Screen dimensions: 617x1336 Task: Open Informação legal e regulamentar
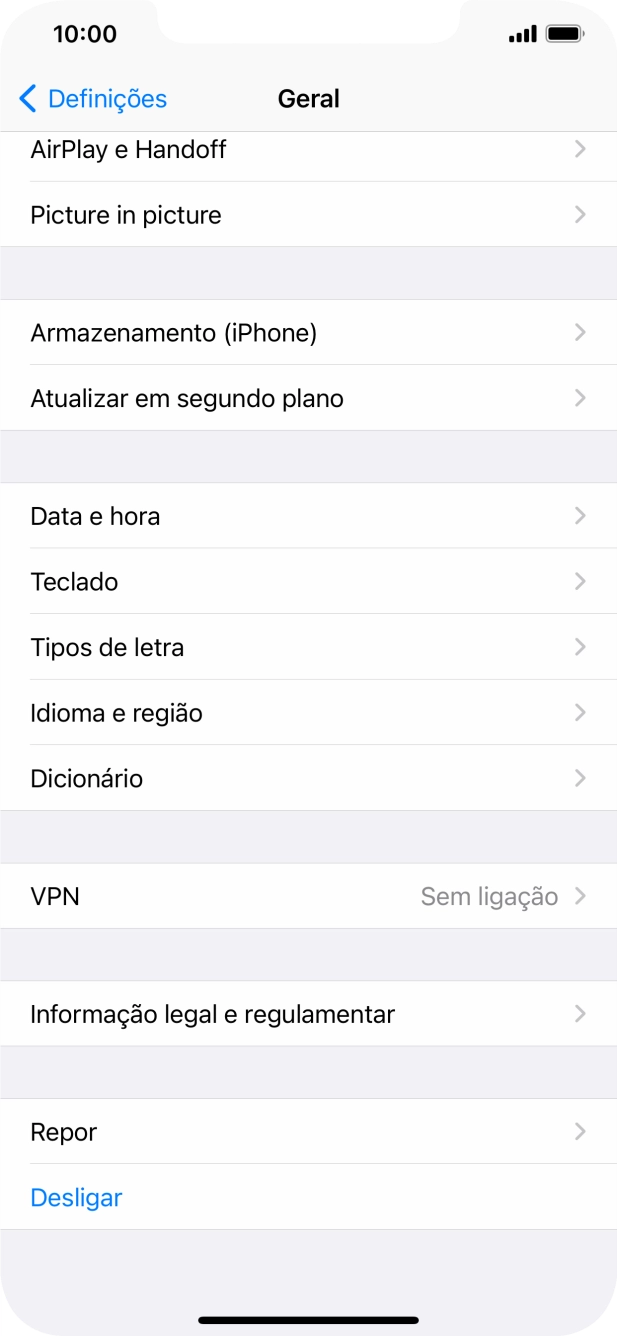click(x=308, y=1014)
